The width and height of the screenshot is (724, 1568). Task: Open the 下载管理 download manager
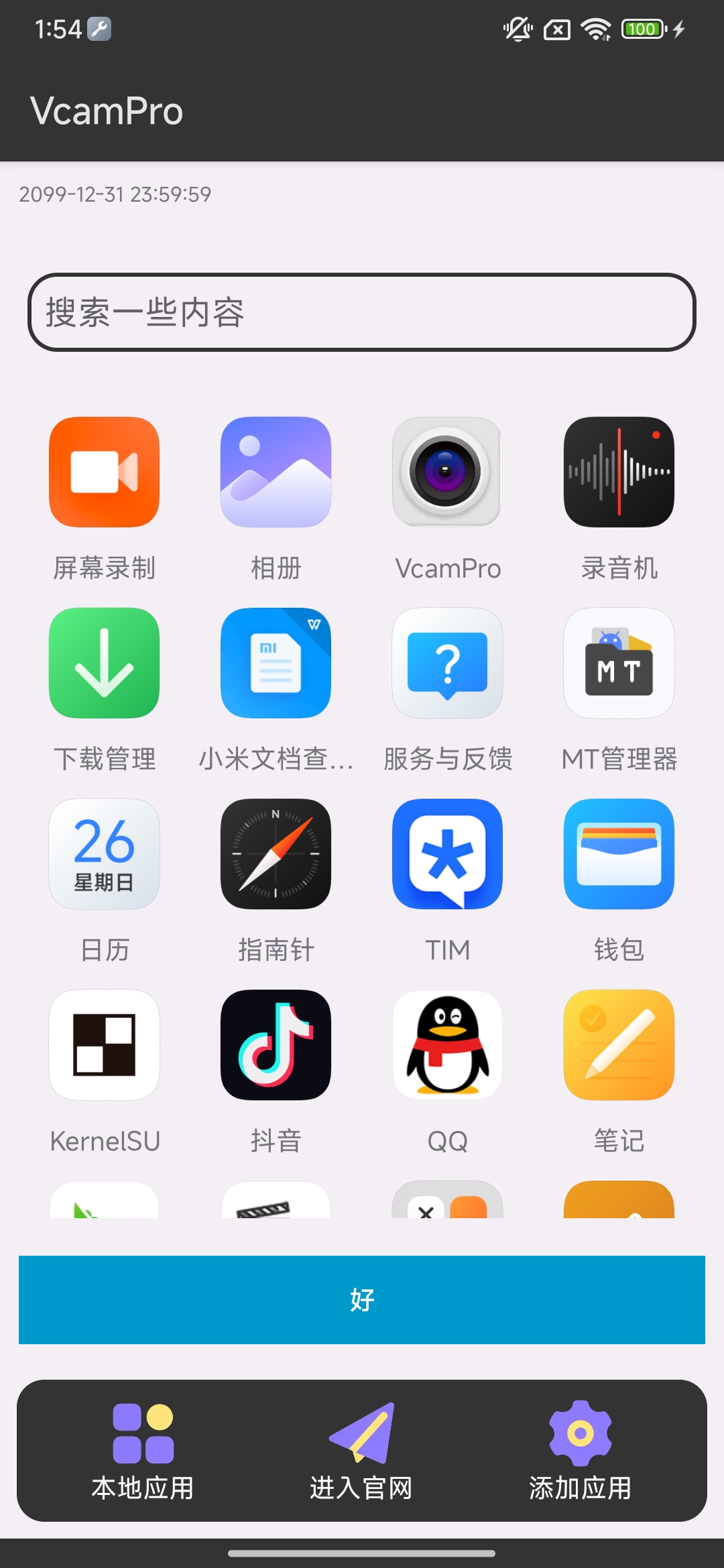104,663
